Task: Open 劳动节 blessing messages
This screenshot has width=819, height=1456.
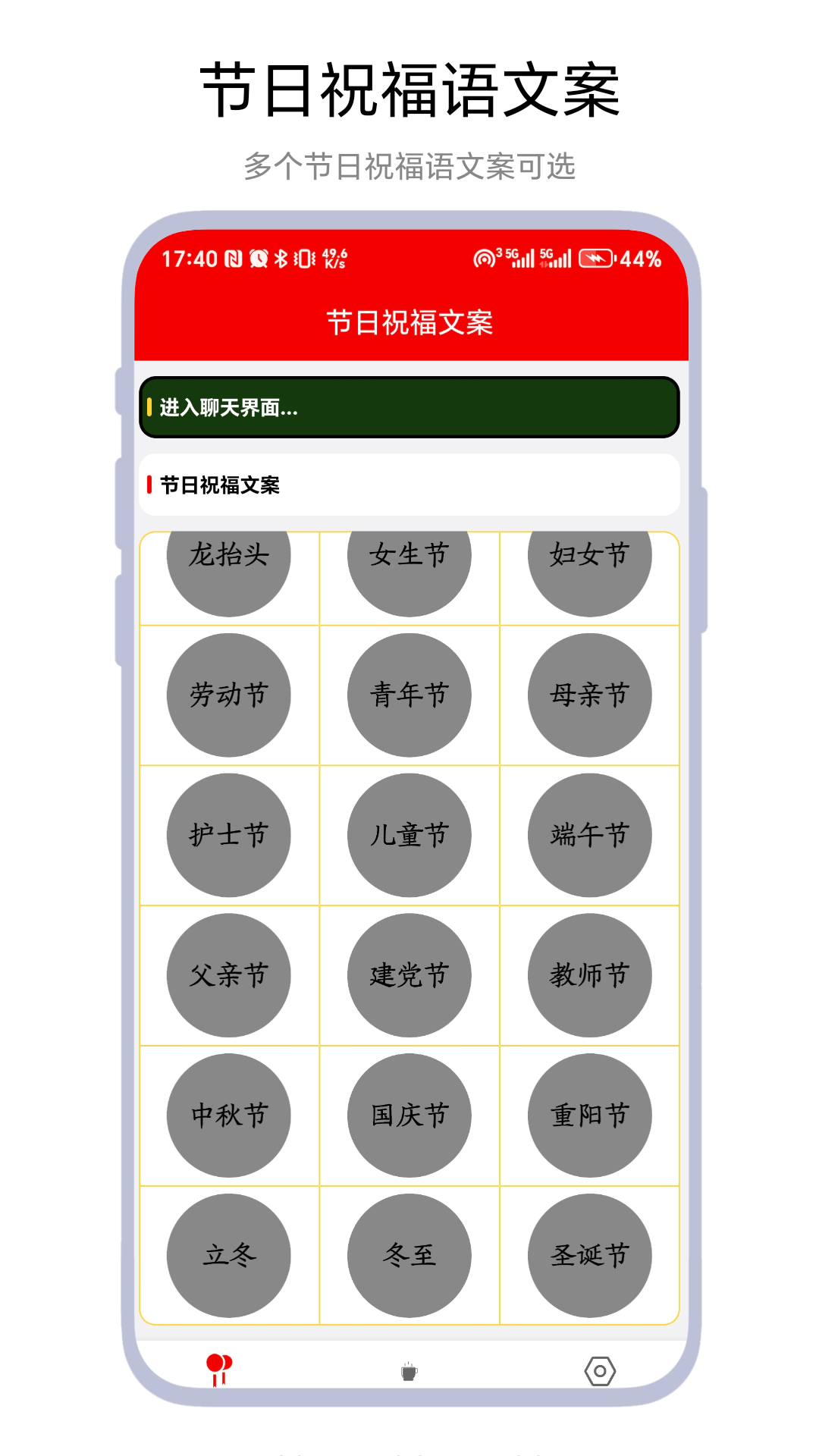Action: (x=231, y=695)
